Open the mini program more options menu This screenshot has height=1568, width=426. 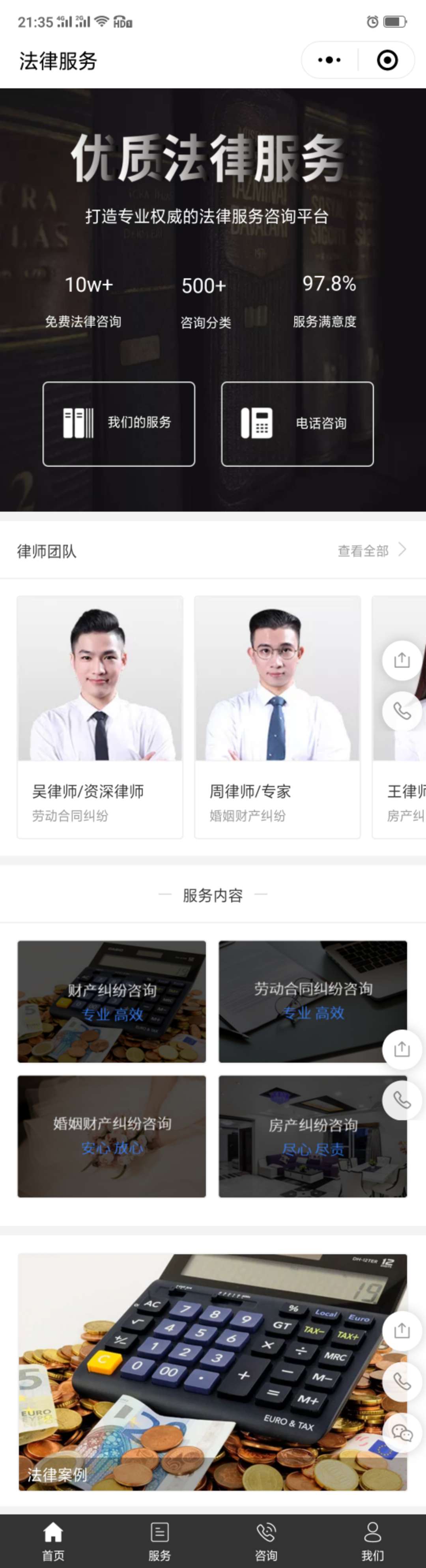329,60
